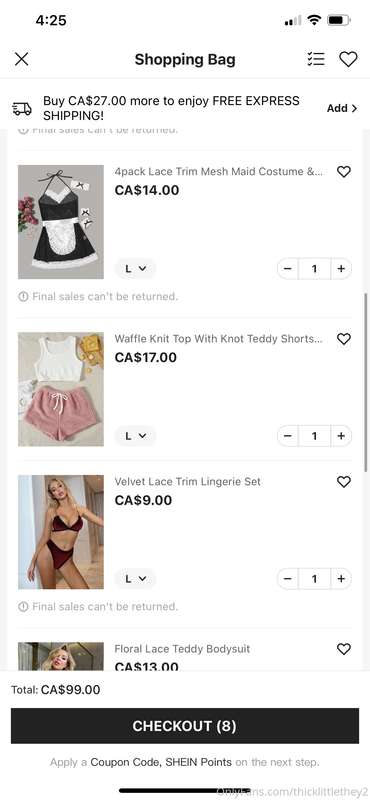Open the Waffle Knit Top product image
370x800 pixels.
click(61, 389)
